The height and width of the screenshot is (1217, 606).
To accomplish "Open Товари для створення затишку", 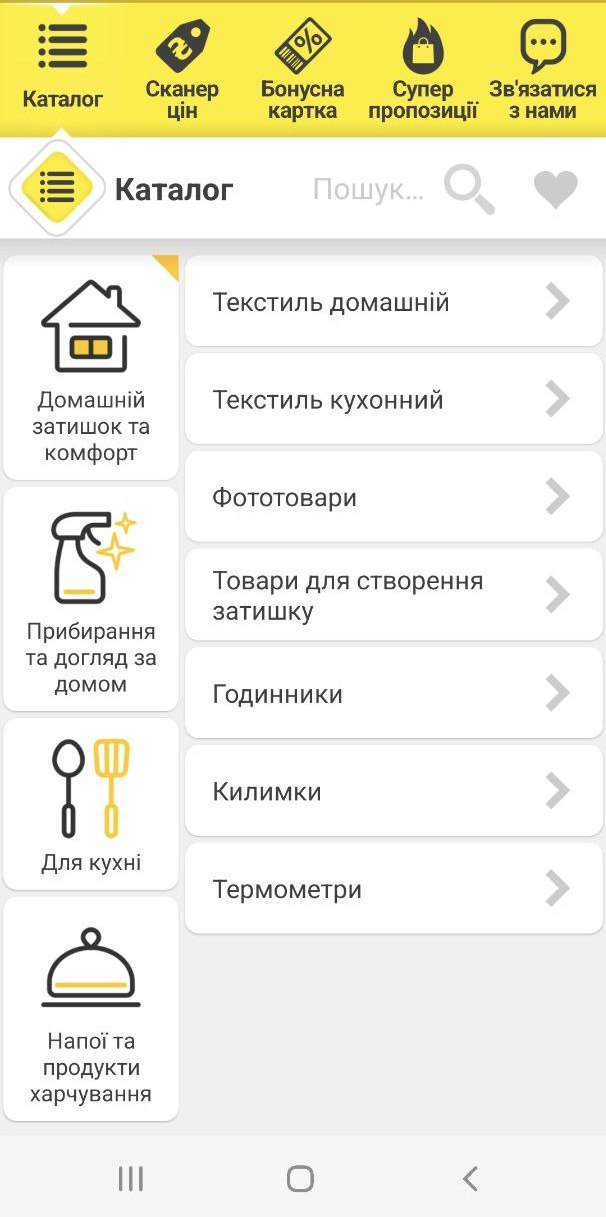I will click(394, 595).
